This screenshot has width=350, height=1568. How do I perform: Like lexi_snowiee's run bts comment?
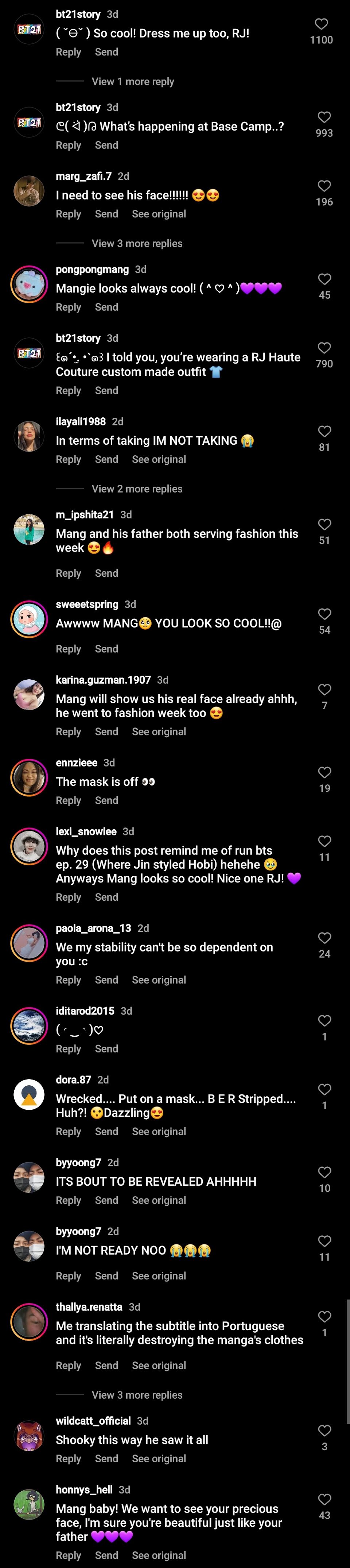tap(324, 841)
